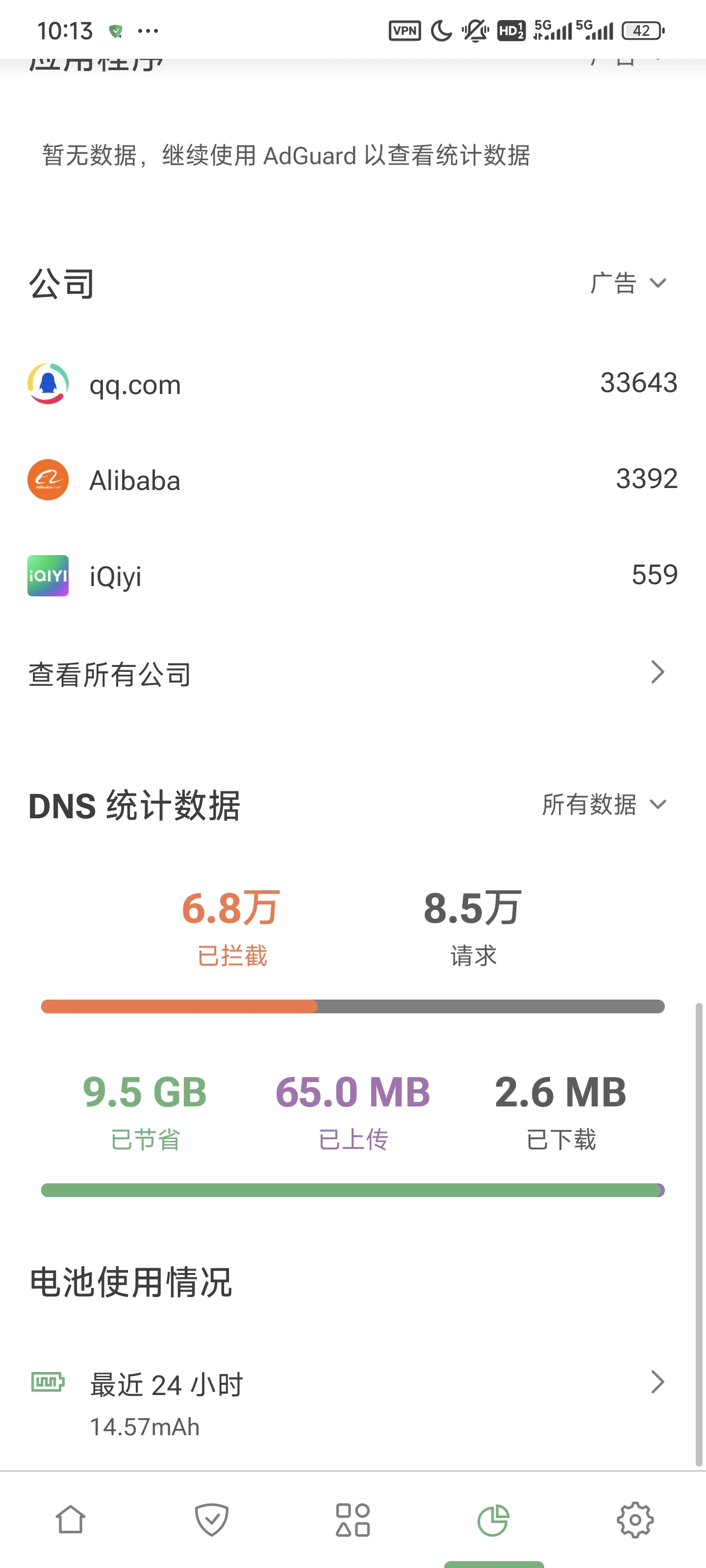
Task: Switch to the protection shield tab
Action: [x=211, y=1519]
